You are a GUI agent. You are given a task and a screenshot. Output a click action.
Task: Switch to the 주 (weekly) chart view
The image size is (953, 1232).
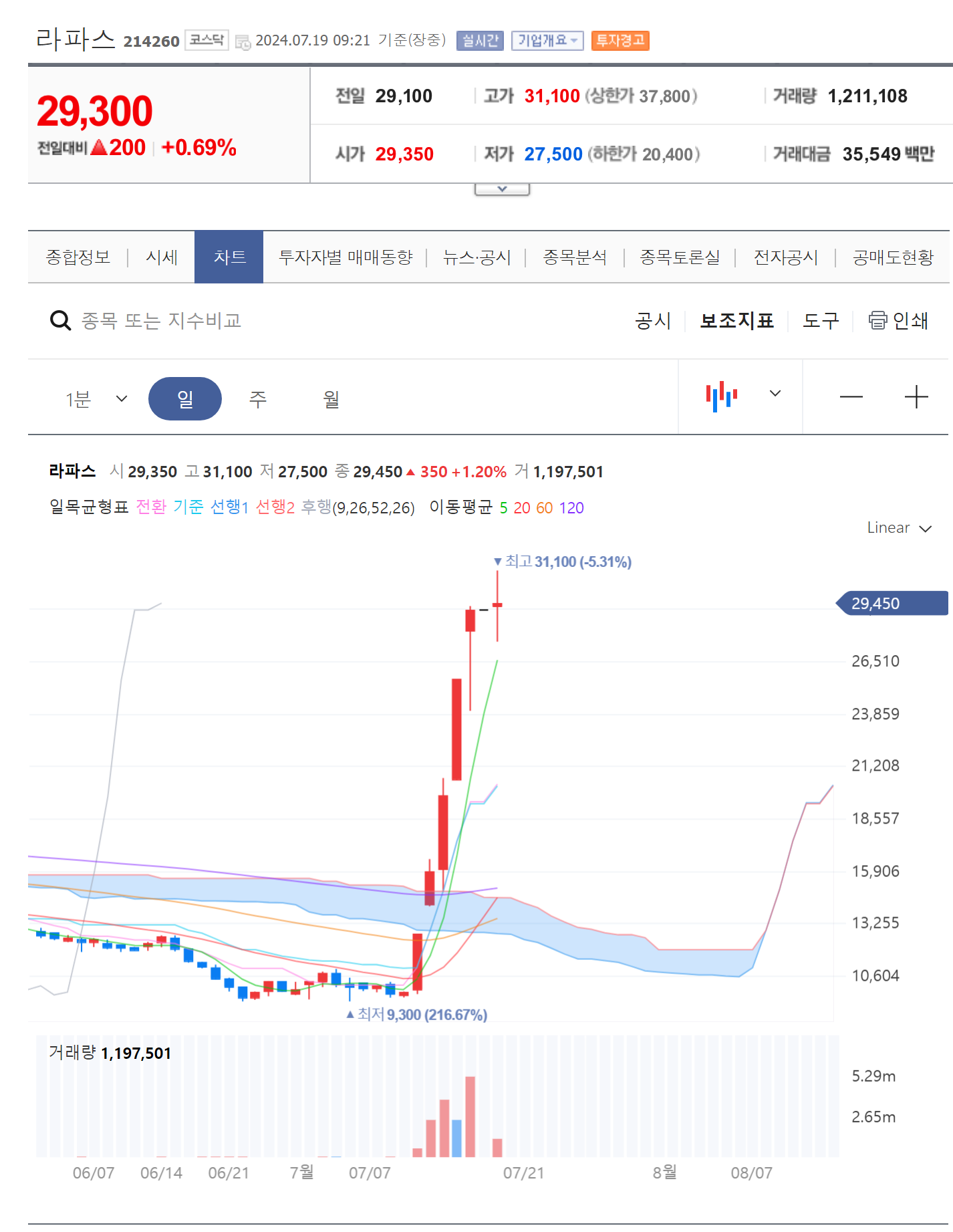click(x=257, y=398)
